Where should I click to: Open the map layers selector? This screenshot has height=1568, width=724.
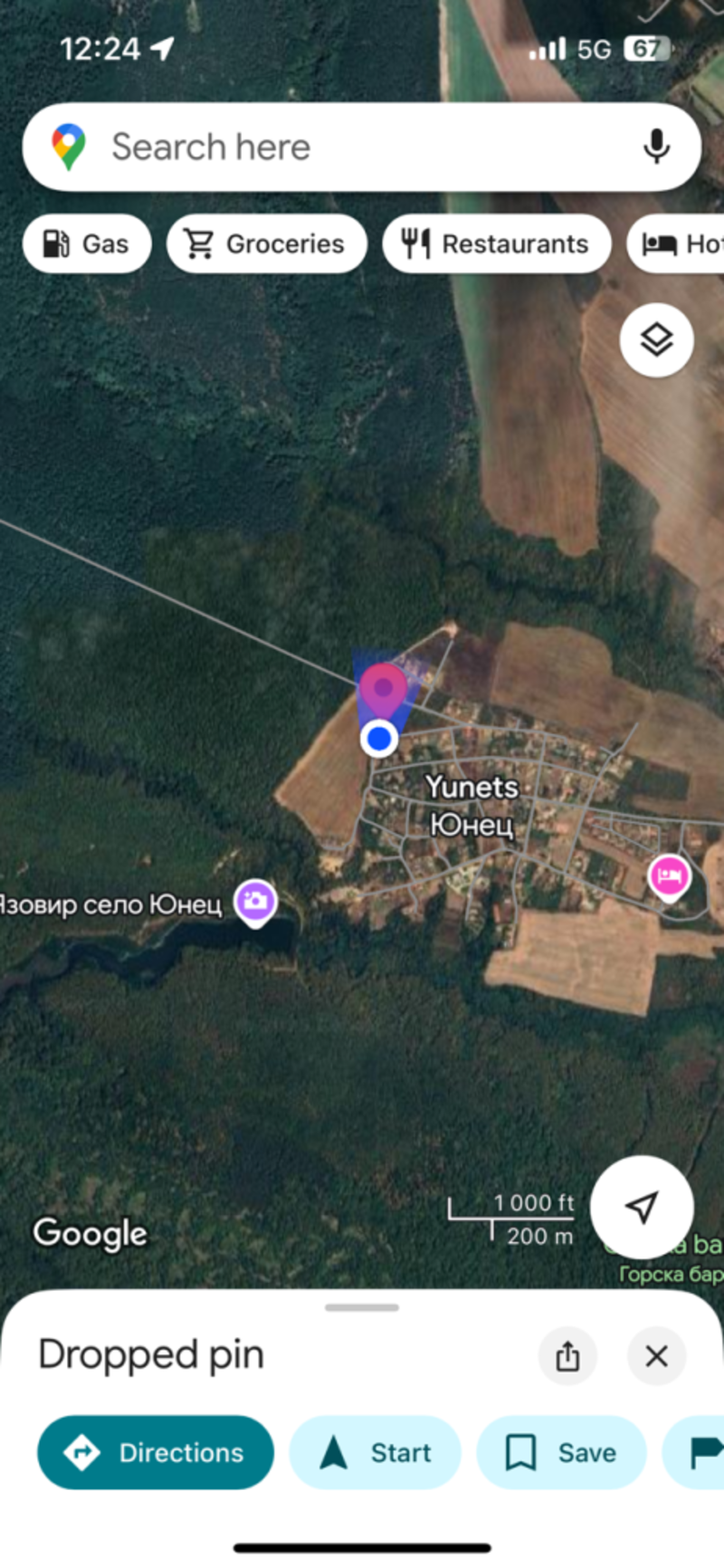click(656, 340)
